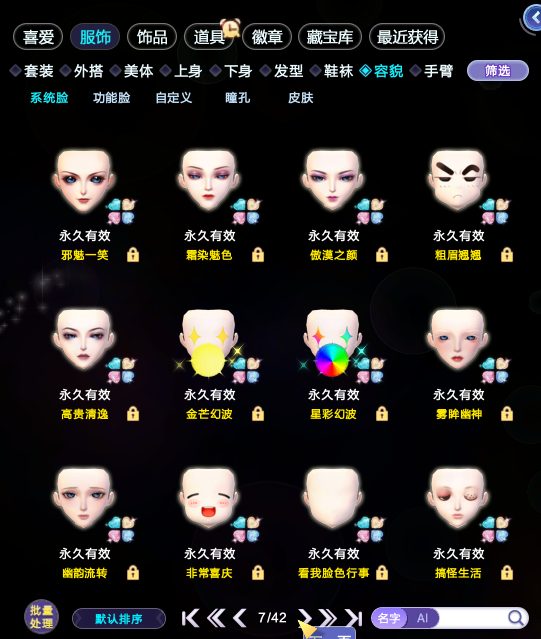
Task: Open the 瞳孔 sub-tab
Action: (238, 98)
